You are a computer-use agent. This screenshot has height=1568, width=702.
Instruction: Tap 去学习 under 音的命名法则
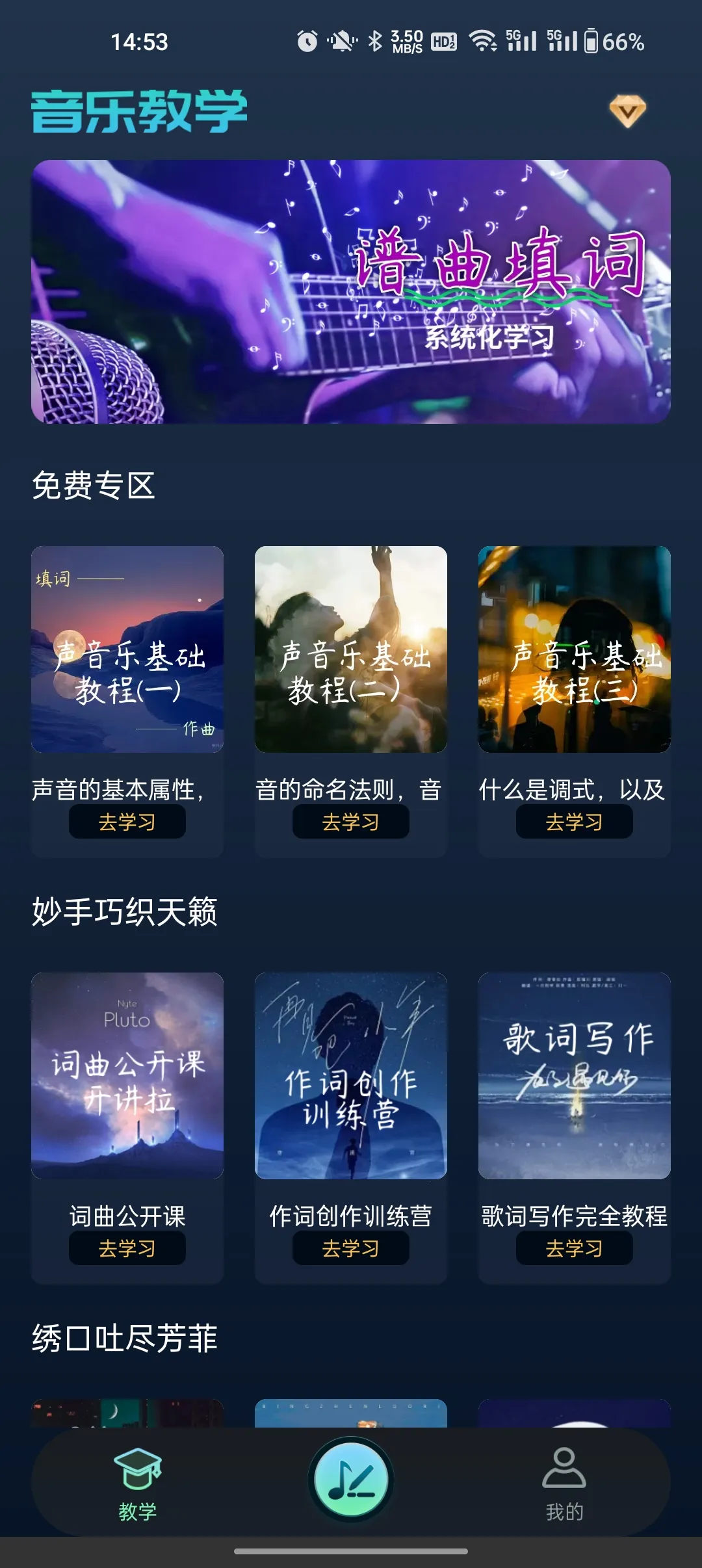tap(351, 822)
